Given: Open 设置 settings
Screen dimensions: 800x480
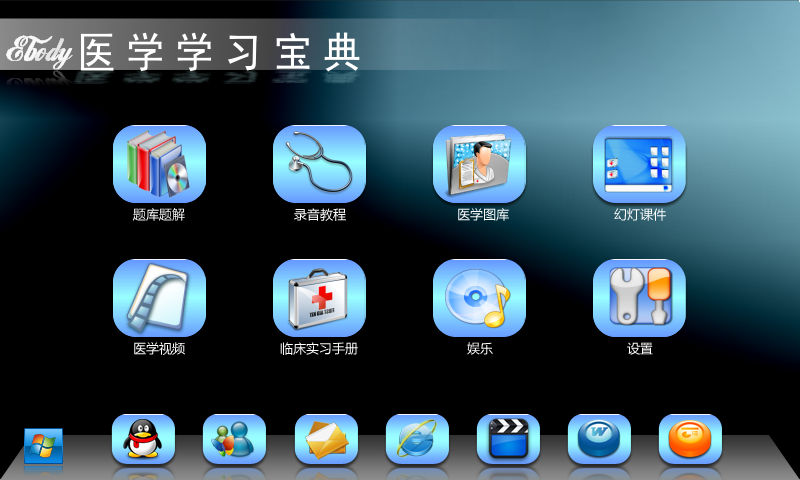Looking at the screenshot, I should tap(639, 298).
